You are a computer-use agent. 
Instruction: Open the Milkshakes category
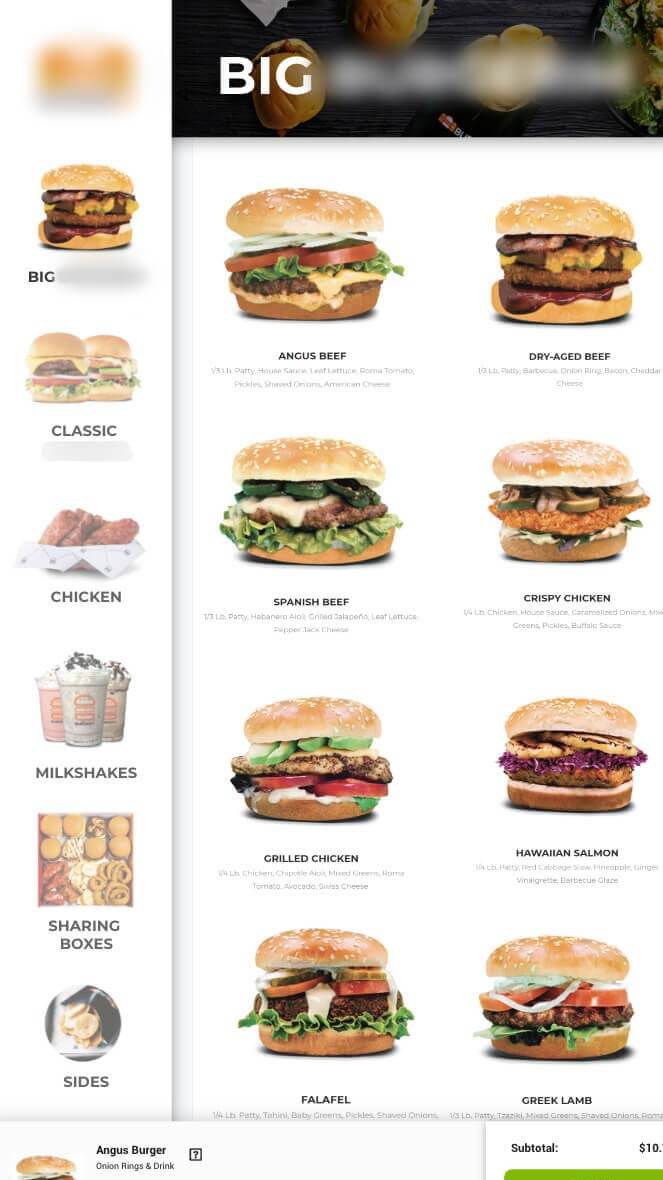pyautogui.click(x=85, y=716)
